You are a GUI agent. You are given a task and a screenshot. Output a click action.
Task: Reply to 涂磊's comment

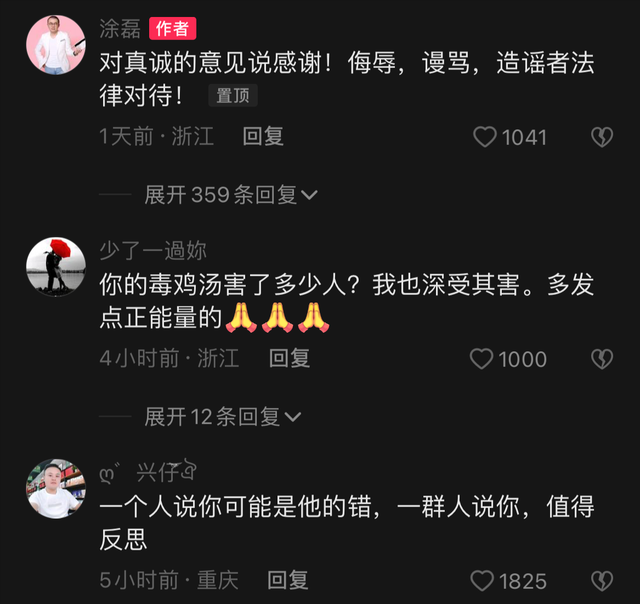pyautogui.click(x=263, y=137)
